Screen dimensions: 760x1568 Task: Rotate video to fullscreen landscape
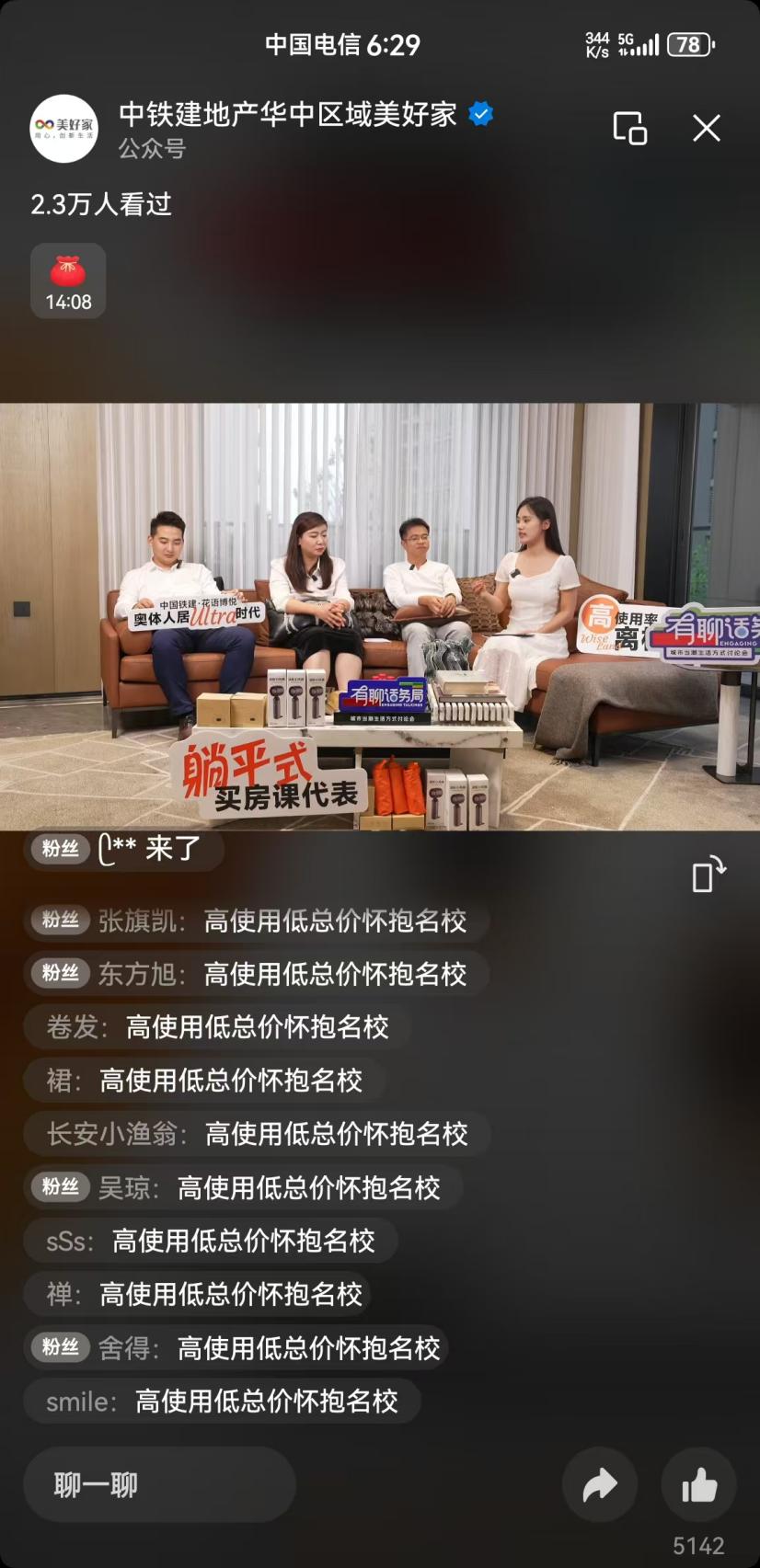click(708, 874)
